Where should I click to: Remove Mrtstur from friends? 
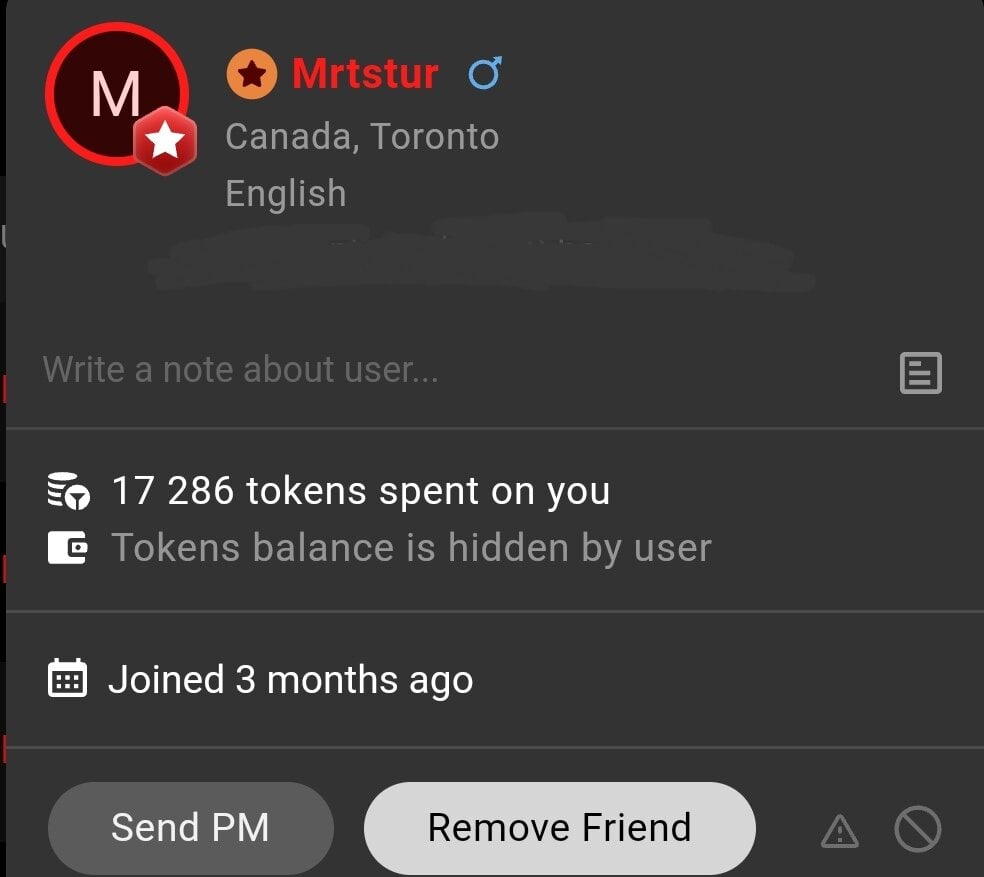pyautogui.click(x=559, y=828)
